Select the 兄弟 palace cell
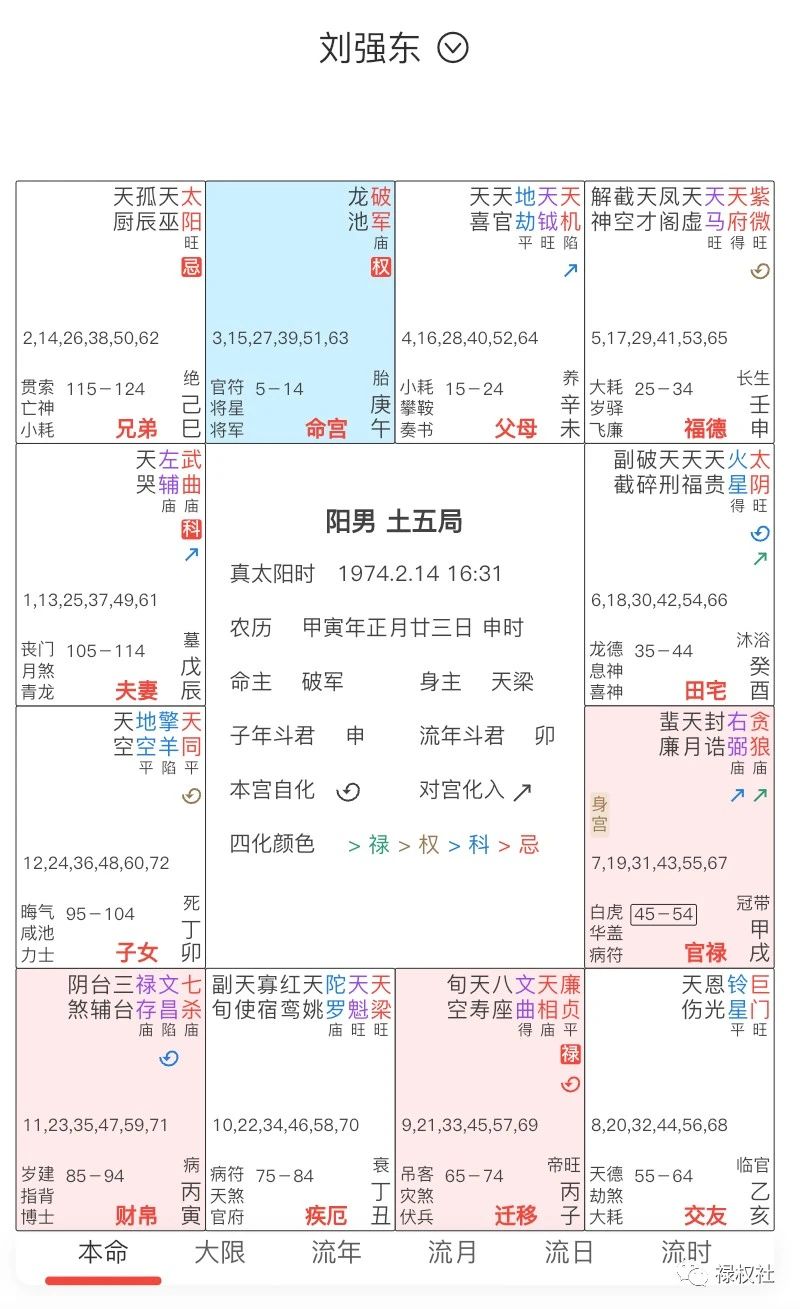 pos(111,312)
